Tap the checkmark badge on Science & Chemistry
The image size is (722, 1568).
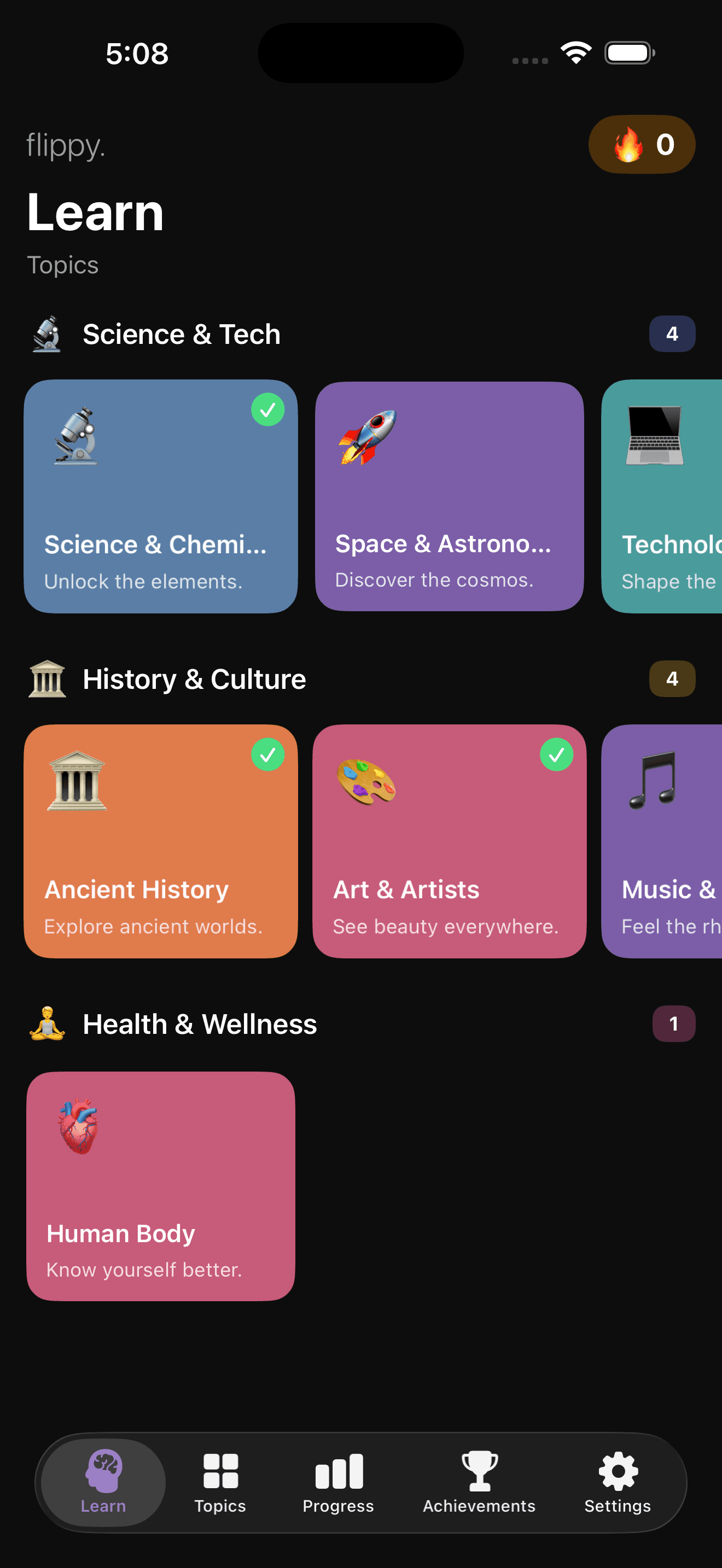(x=269, y=410)
